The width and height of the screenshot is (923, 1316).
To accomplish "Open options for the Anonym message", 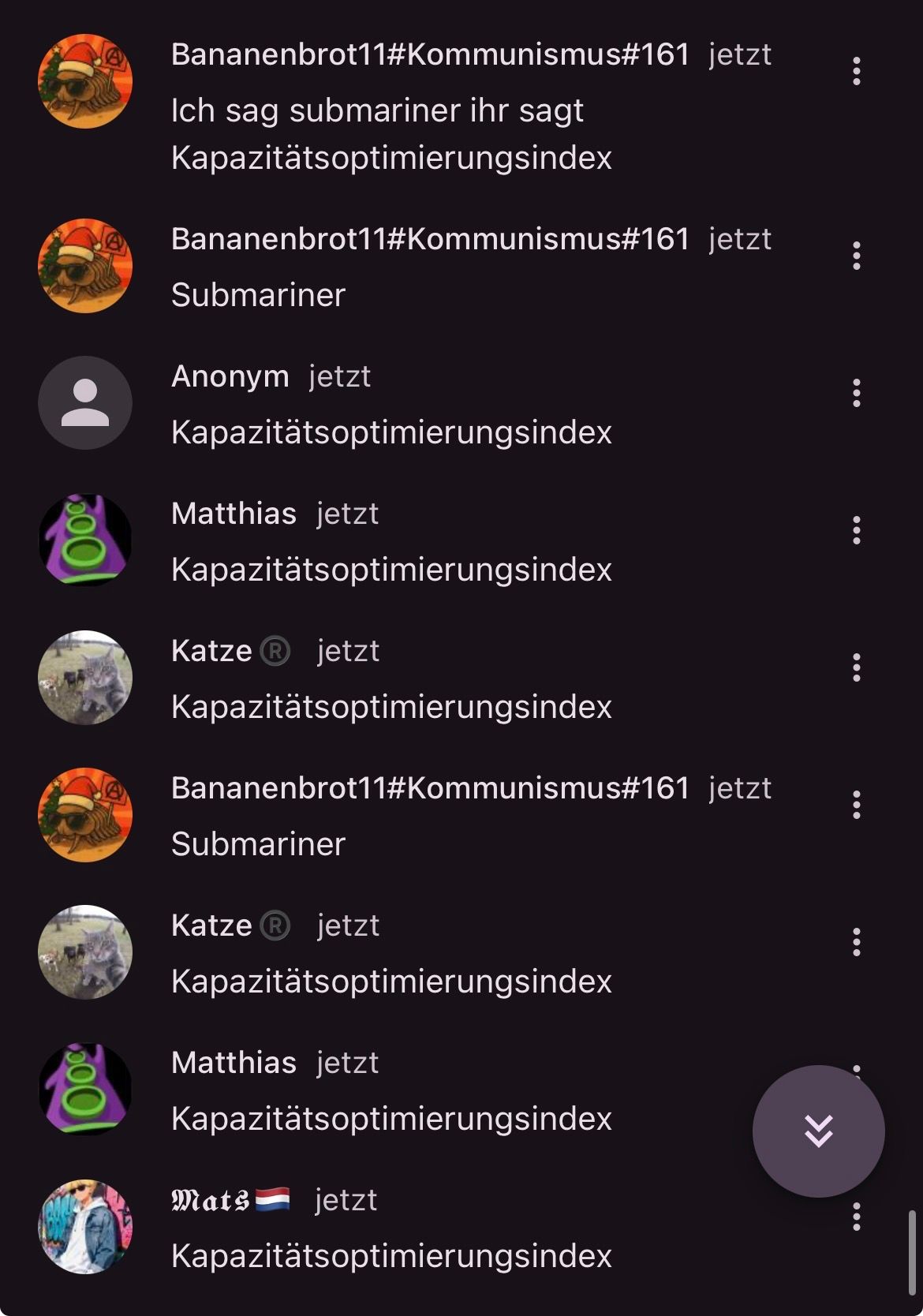I will (x=856, y=393).
